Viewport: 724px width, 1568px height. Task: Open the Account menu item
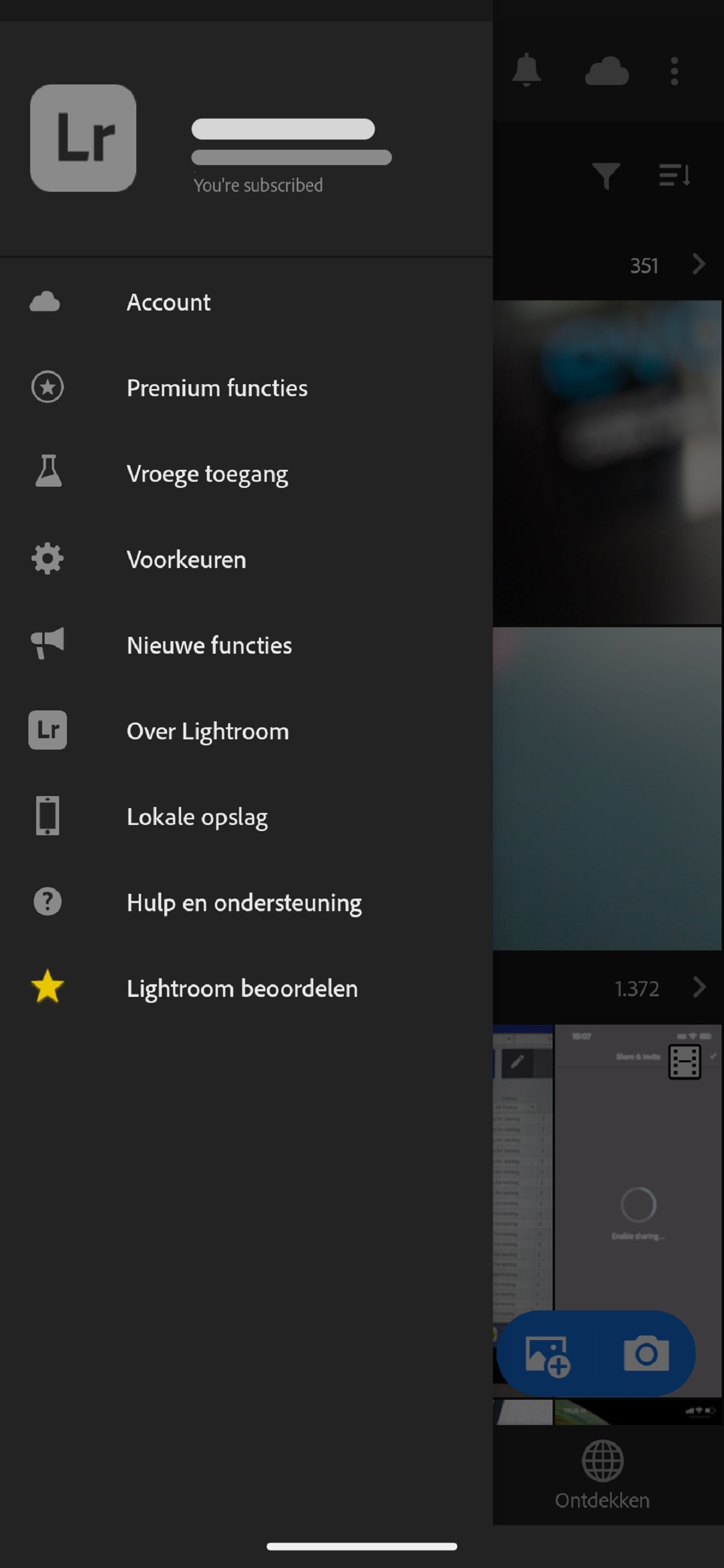click(x=169, y=303)
